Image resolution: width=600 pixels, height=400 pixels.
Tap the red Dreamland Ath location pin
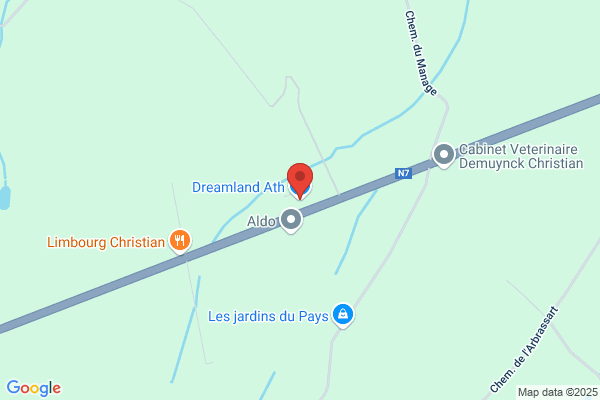[x=300, y=177]
